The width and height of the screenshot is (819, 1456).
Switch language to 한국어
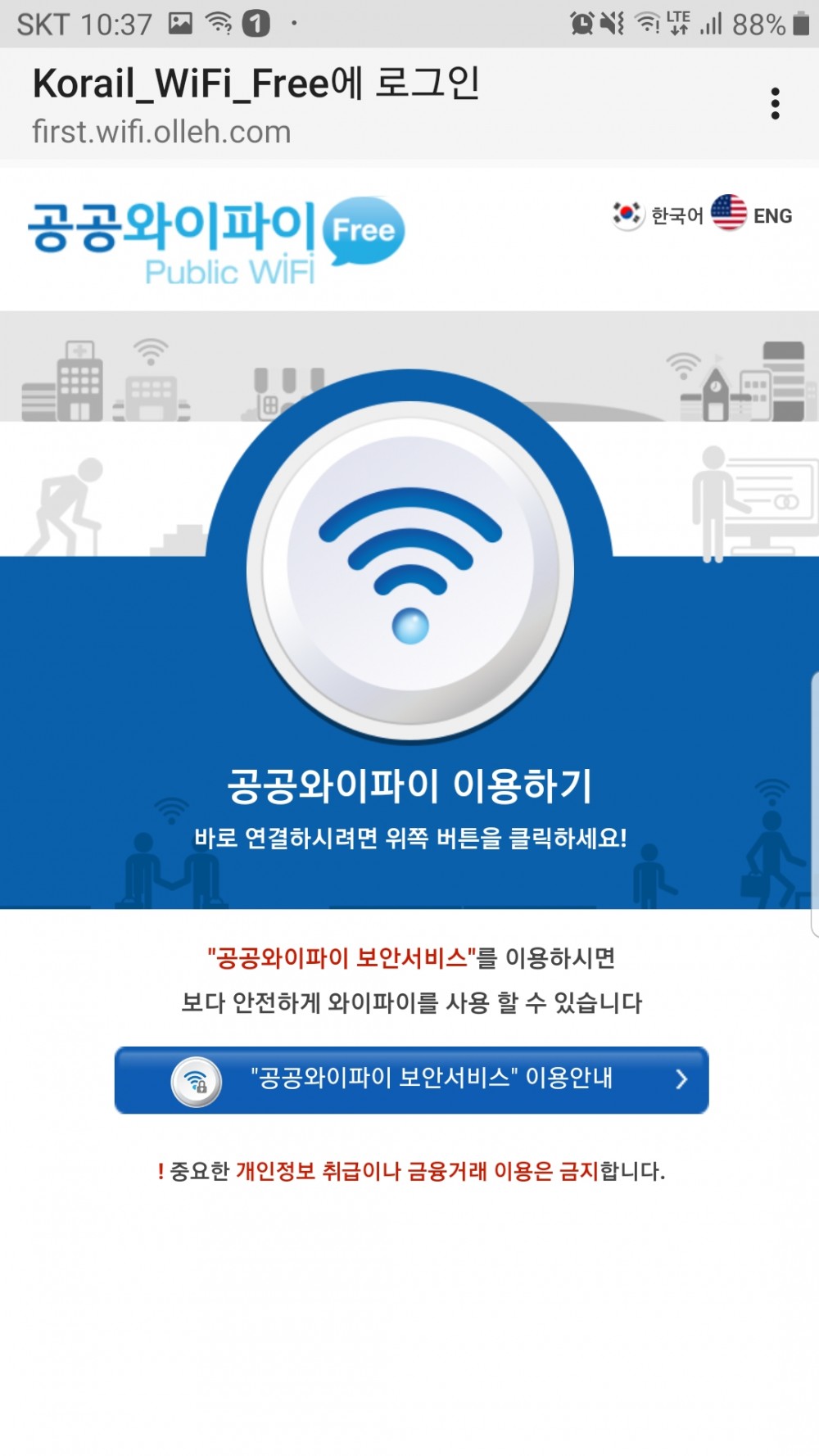pyautogui.click(x=658, y=215)
